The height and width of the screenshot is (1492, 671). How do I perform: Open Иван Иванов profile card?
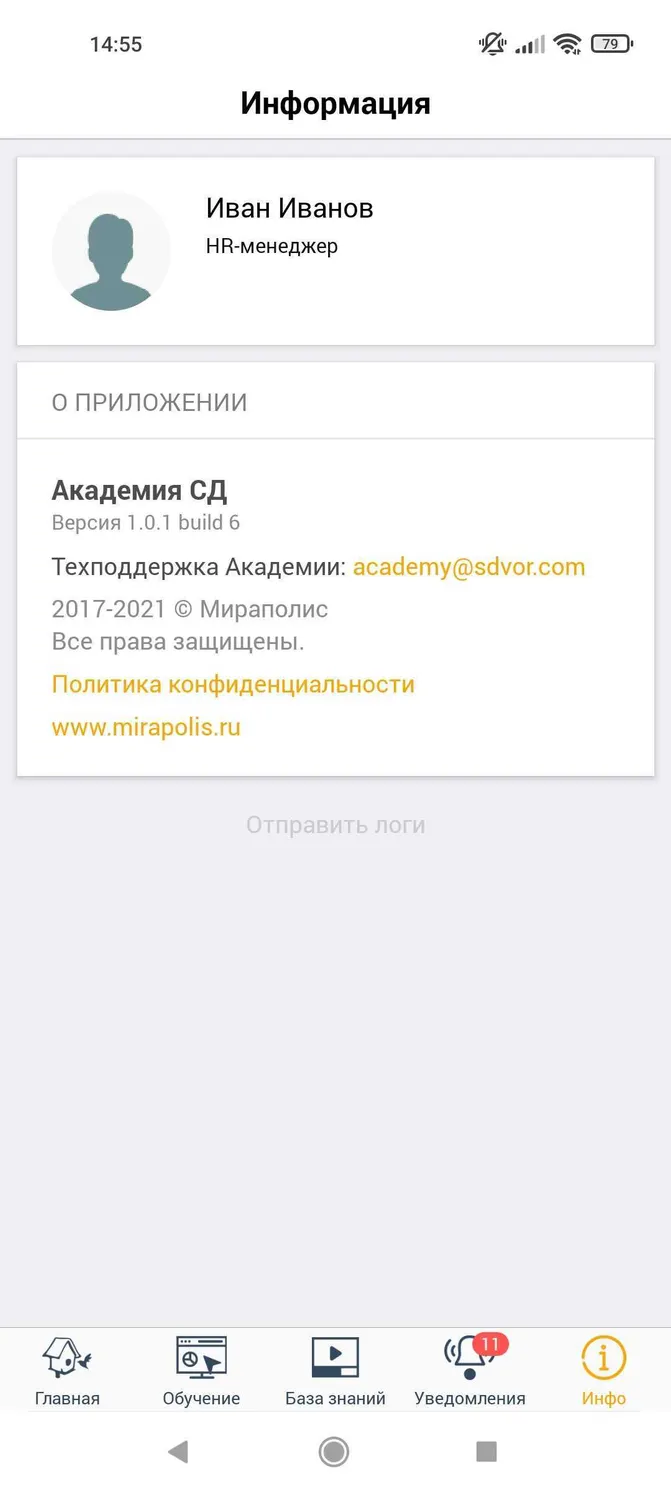(x=336, y=251)
